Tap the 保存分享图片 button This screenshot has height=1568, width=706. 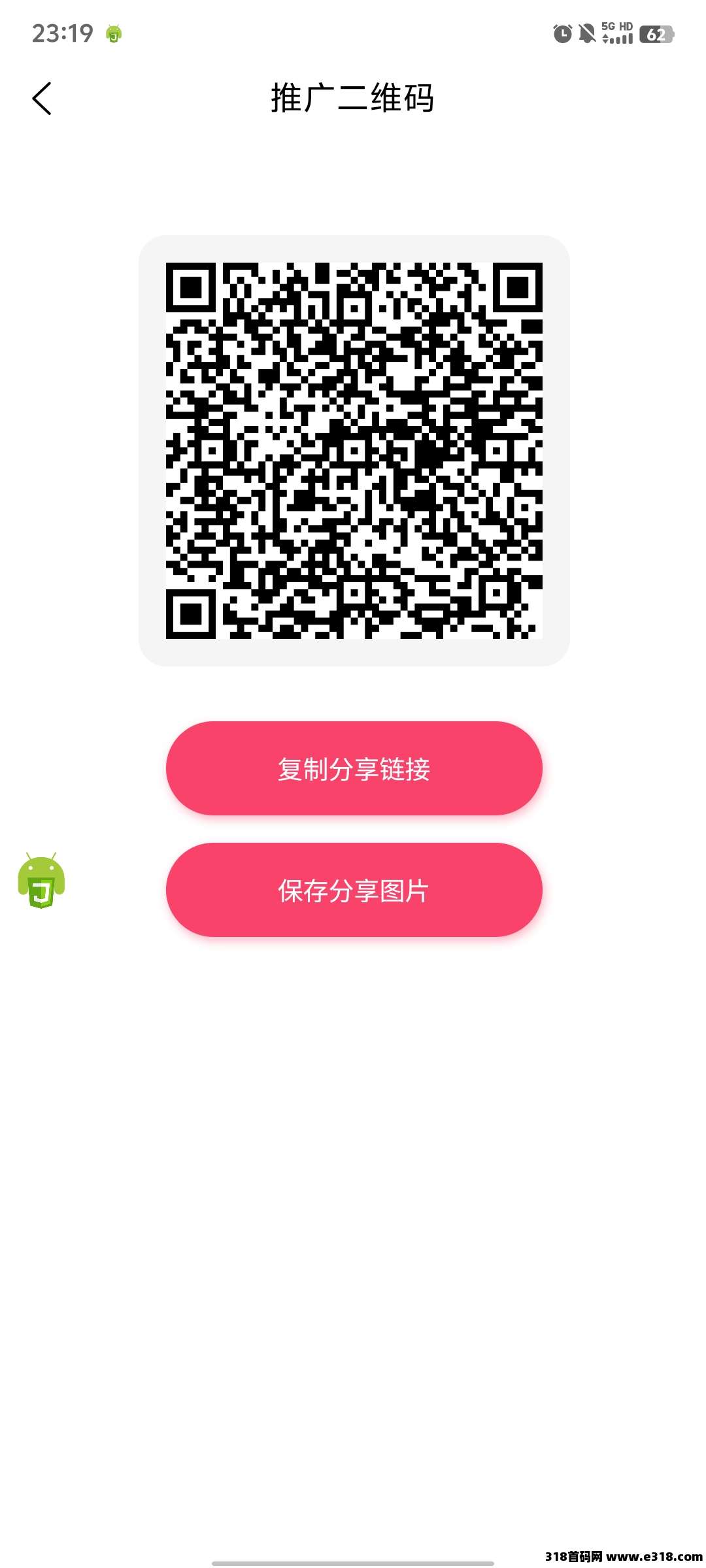click(354, 890)
